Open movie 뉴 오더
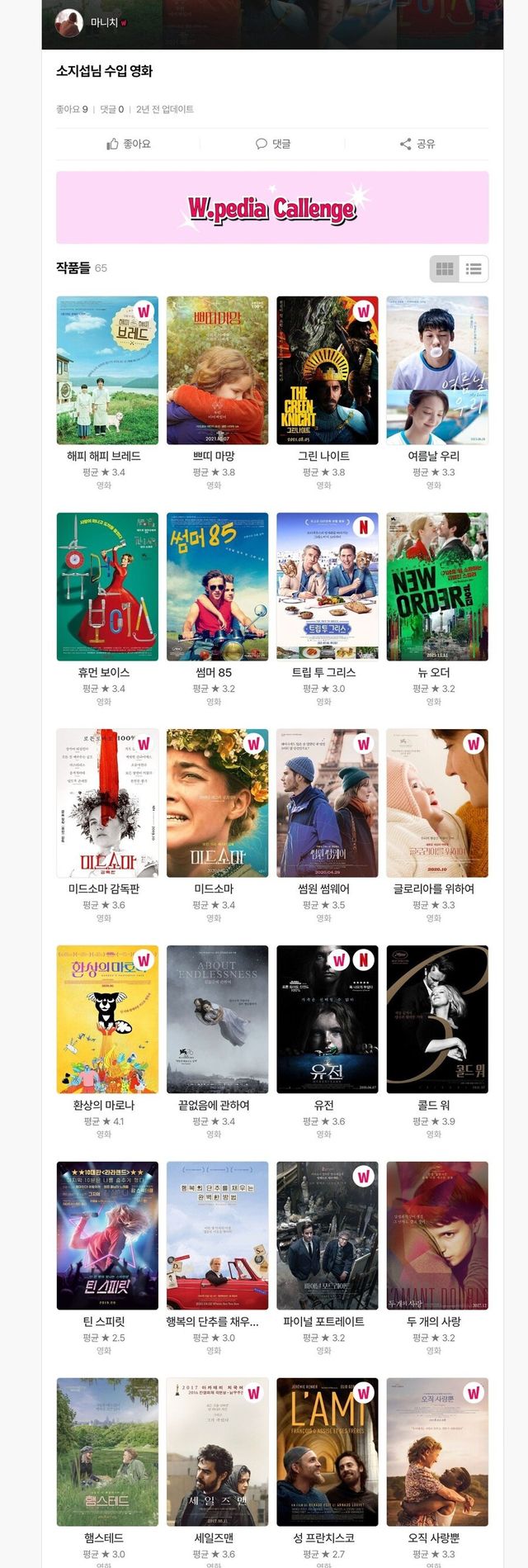 [436, 586]
